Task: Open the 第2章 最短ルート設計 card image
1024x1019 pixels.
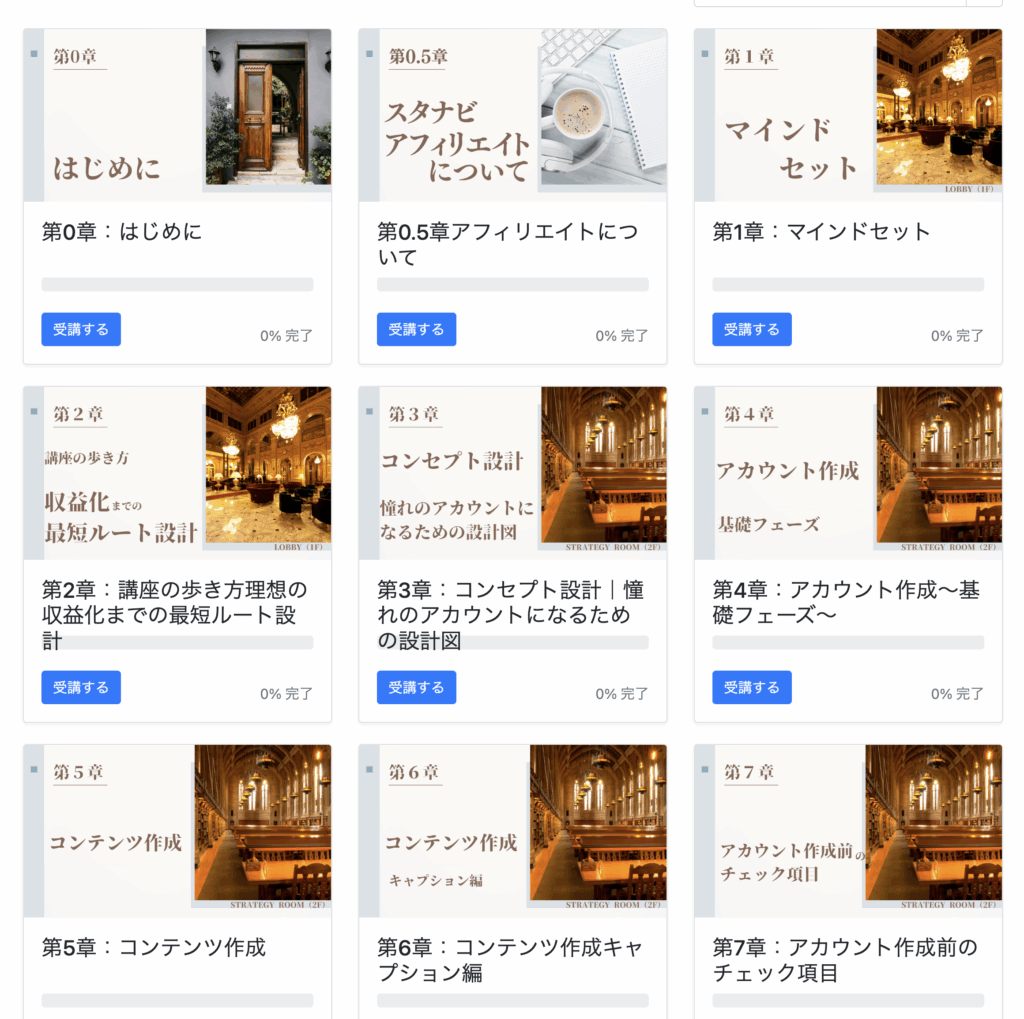Action: click(177, 473)
